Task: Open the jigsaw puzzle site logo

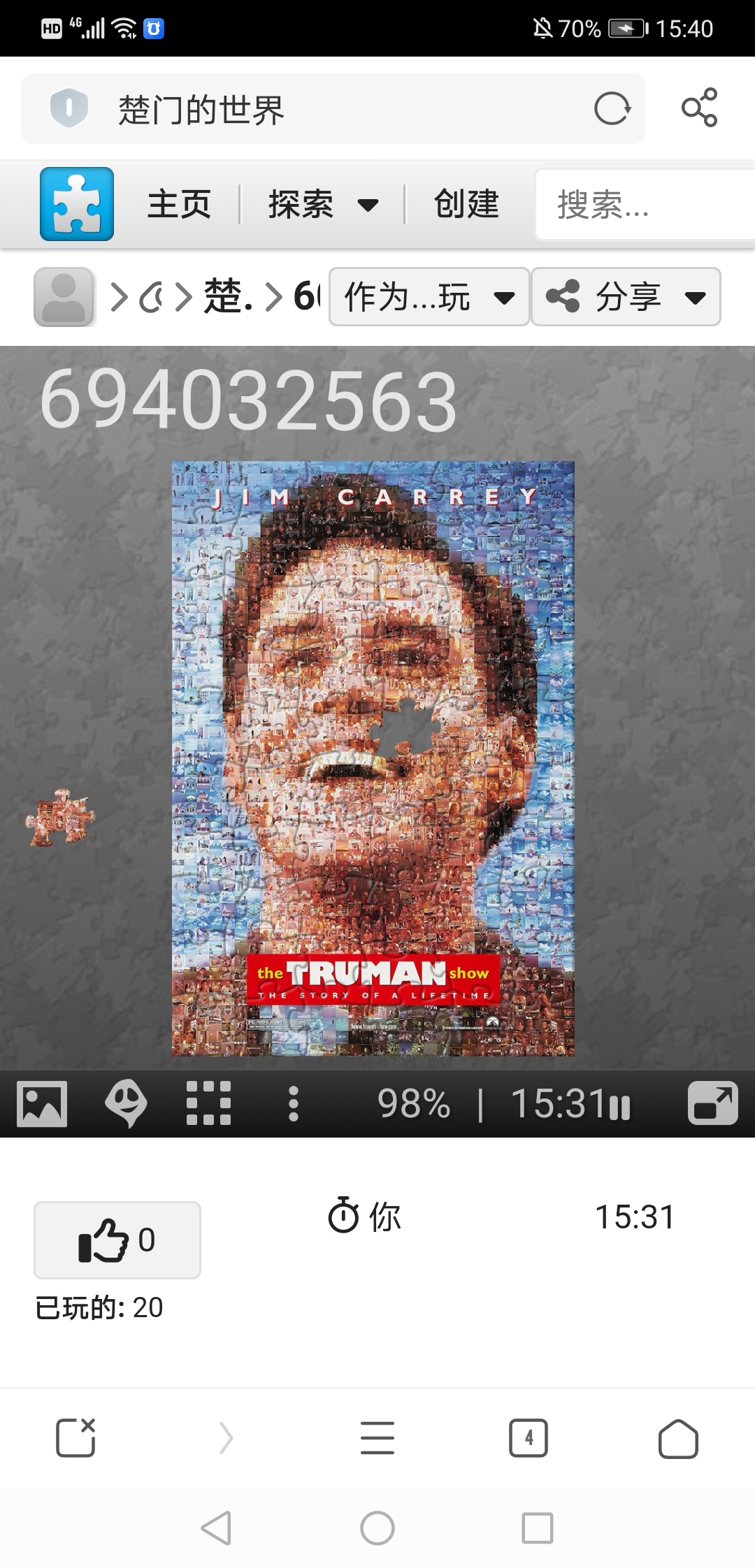Action: [77, 204]
